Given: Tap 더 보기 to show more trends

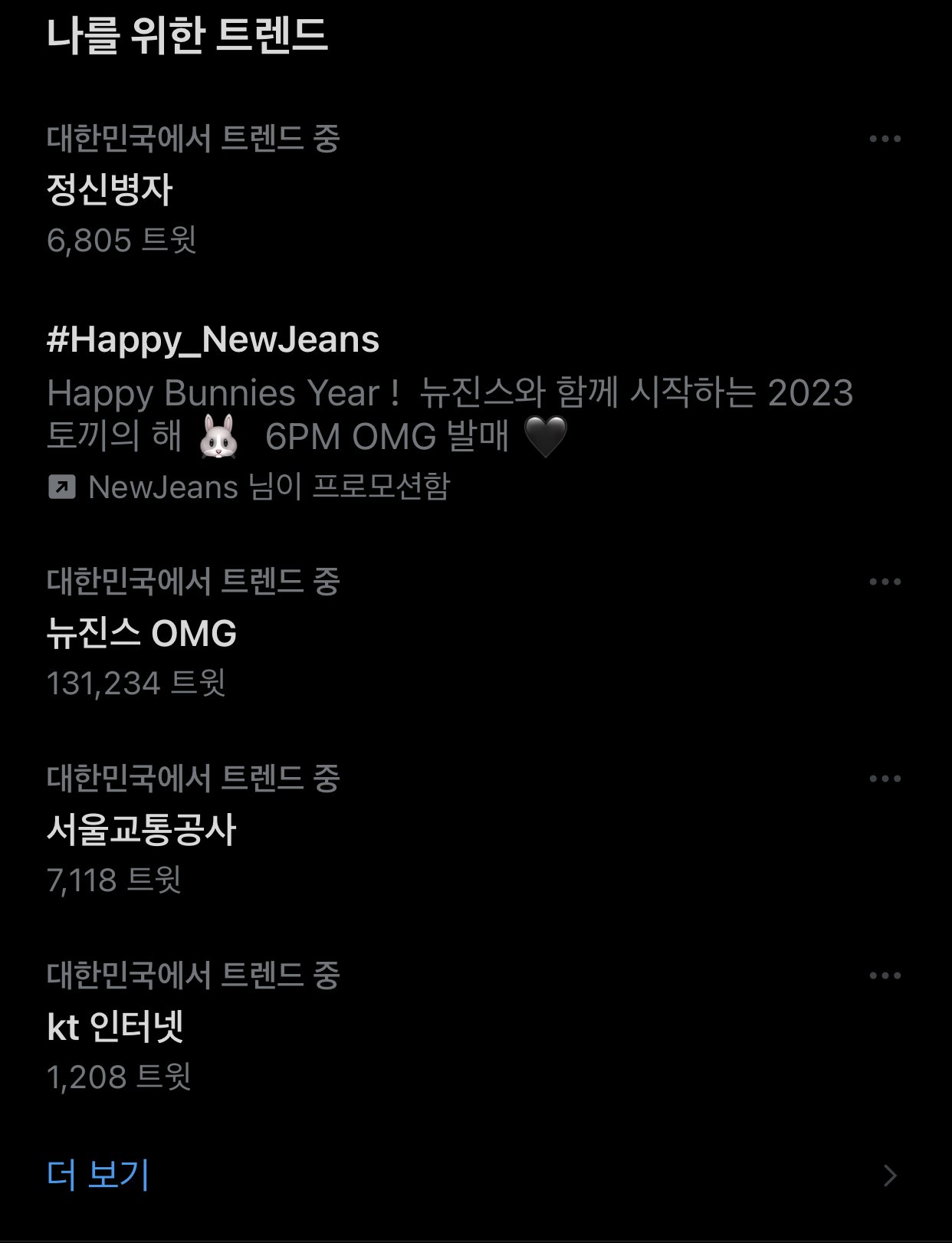Looking at the screenshot, I should pyautogui.click(x=98, y=1174).
